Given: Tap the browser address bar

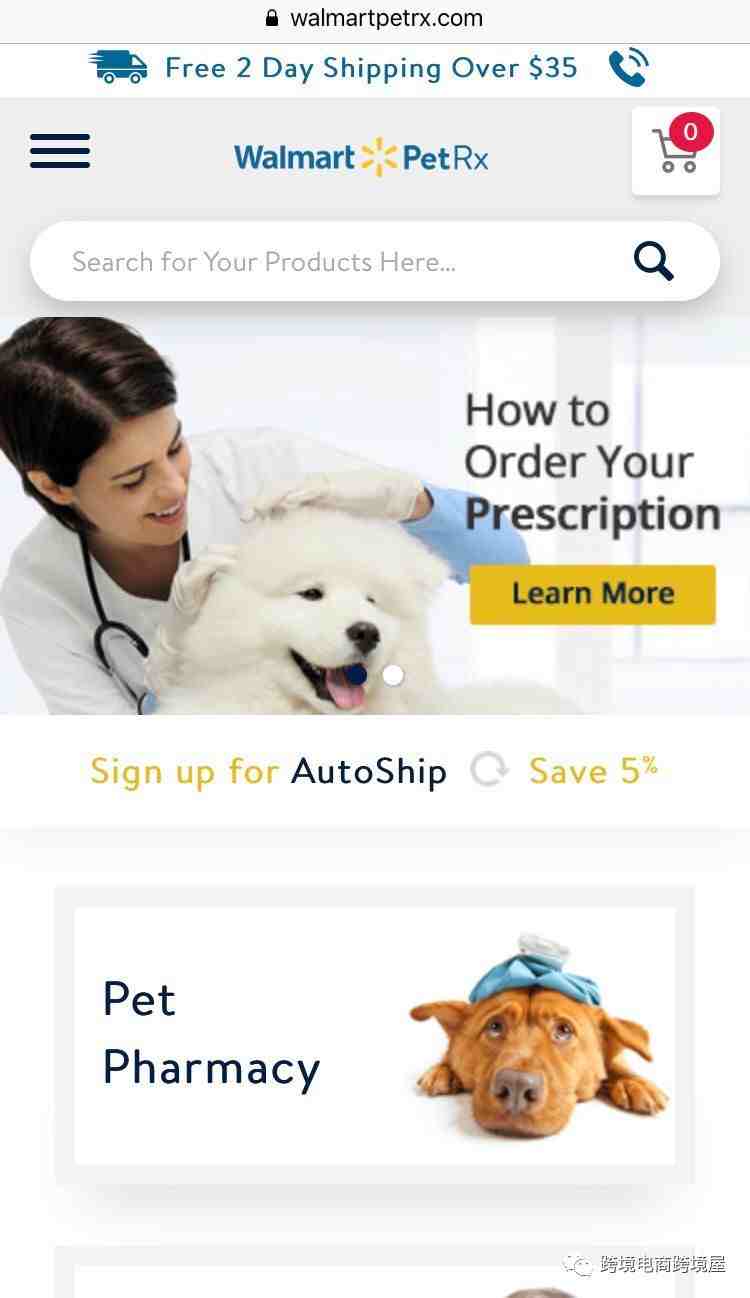Looking at the screenshot, I should click(x=375, y=18).
